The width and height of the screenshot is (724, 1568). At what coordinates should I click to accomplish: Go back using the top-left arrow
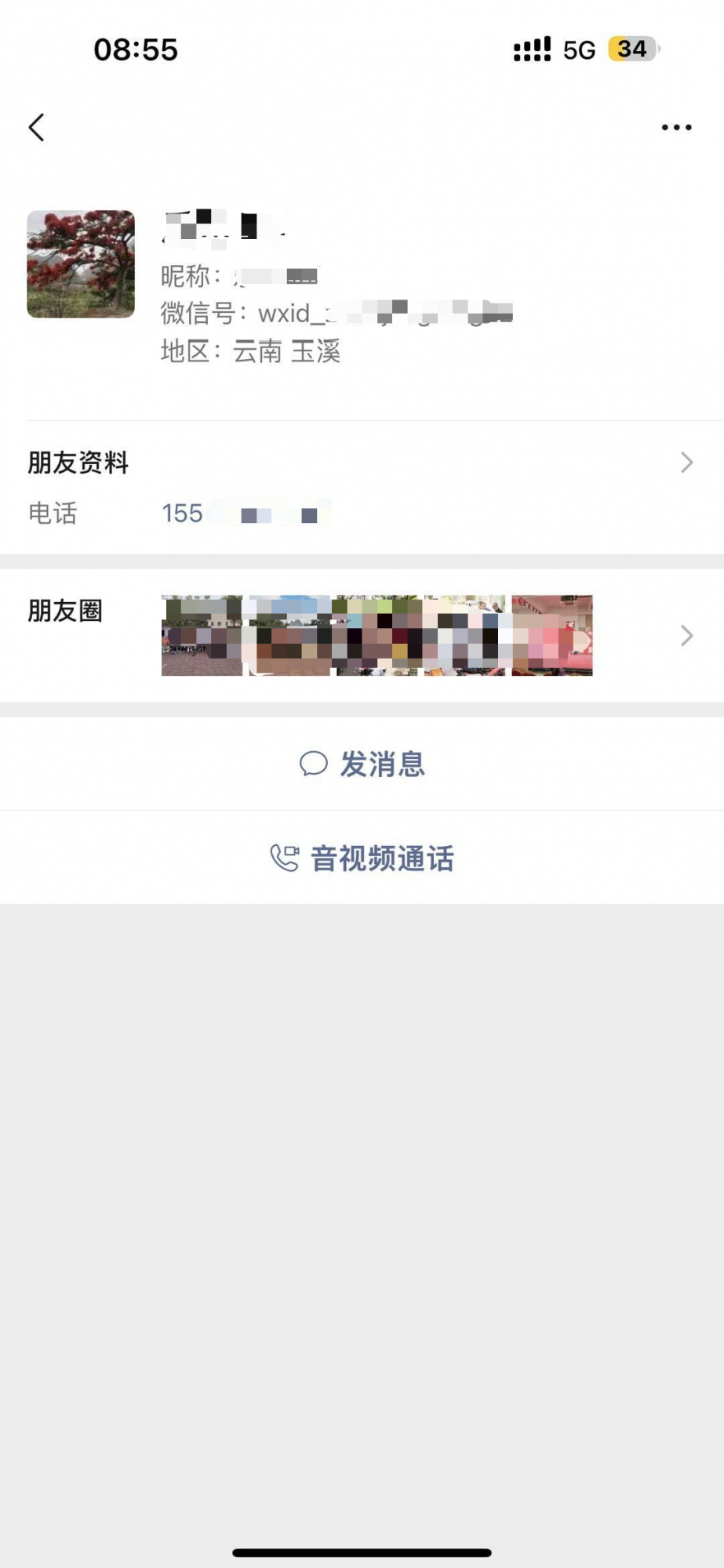coord(37,127)
